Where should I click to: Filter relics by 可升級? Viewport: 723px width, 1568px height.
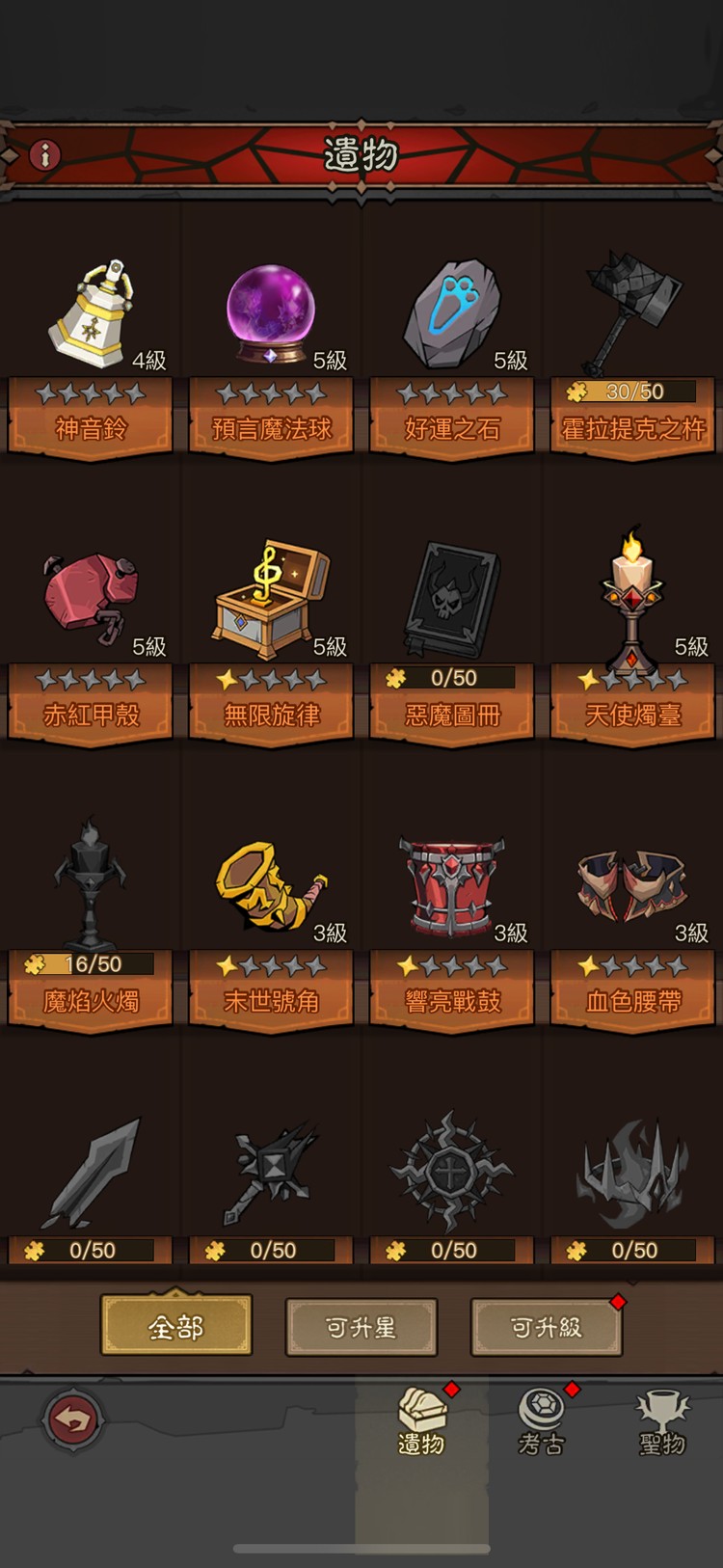(546, 1327)
